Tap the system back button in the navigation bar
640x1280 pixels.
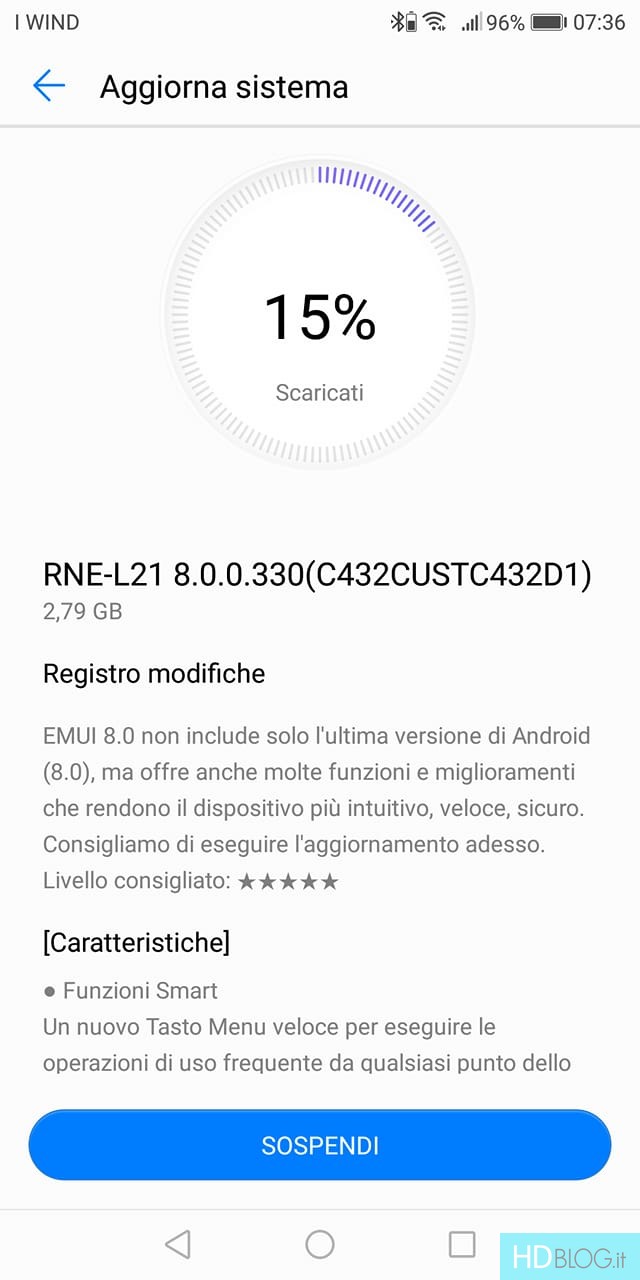tap(177, 1243)
